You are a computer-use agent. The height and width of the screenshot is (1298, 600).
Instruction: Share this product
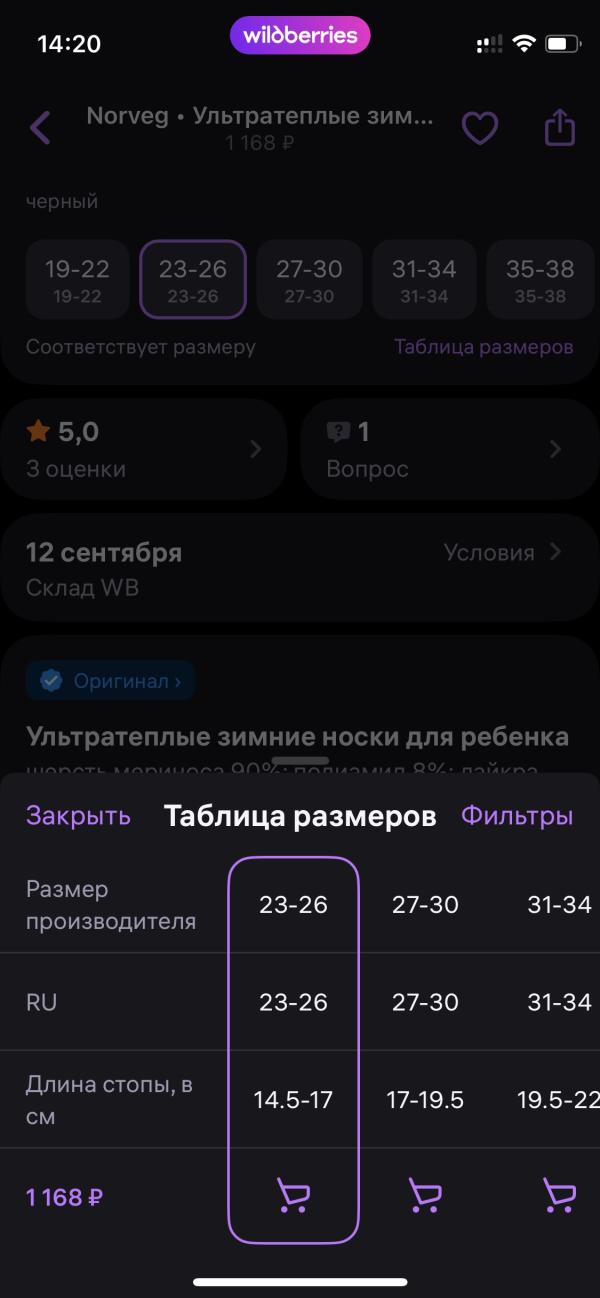[560, 128]
